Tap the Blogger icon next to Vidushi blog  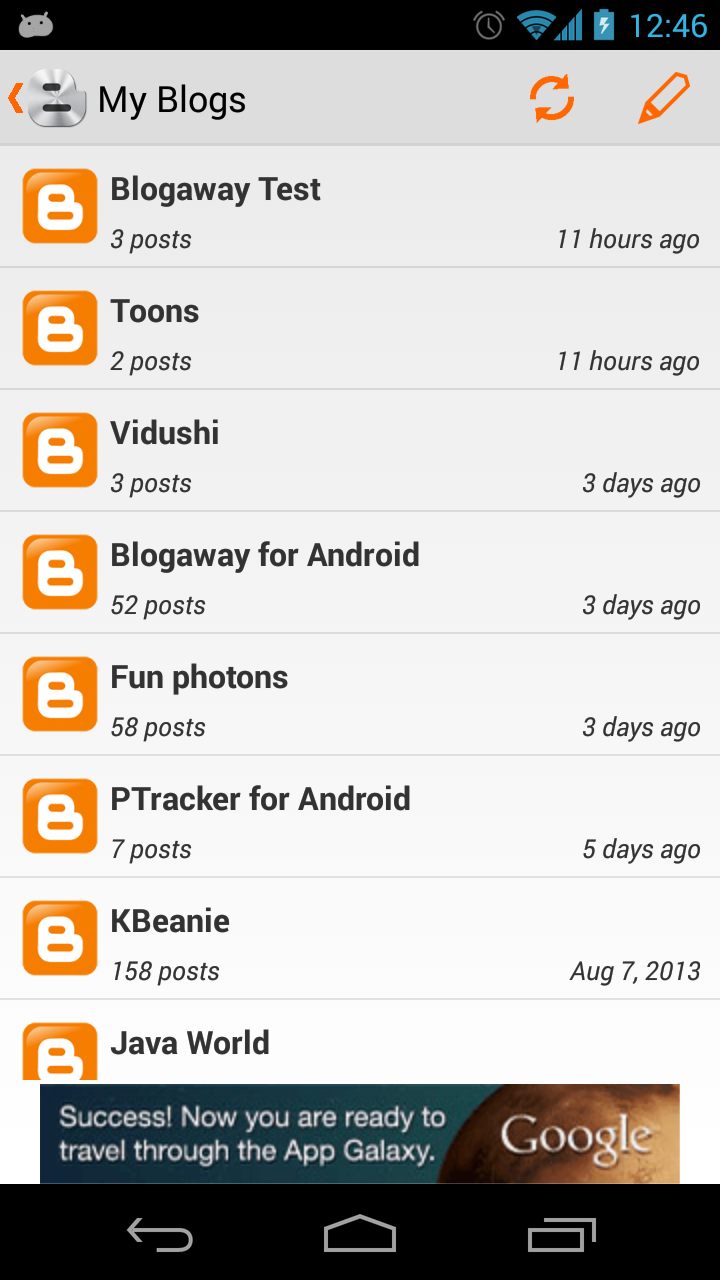tap(59, 450)
